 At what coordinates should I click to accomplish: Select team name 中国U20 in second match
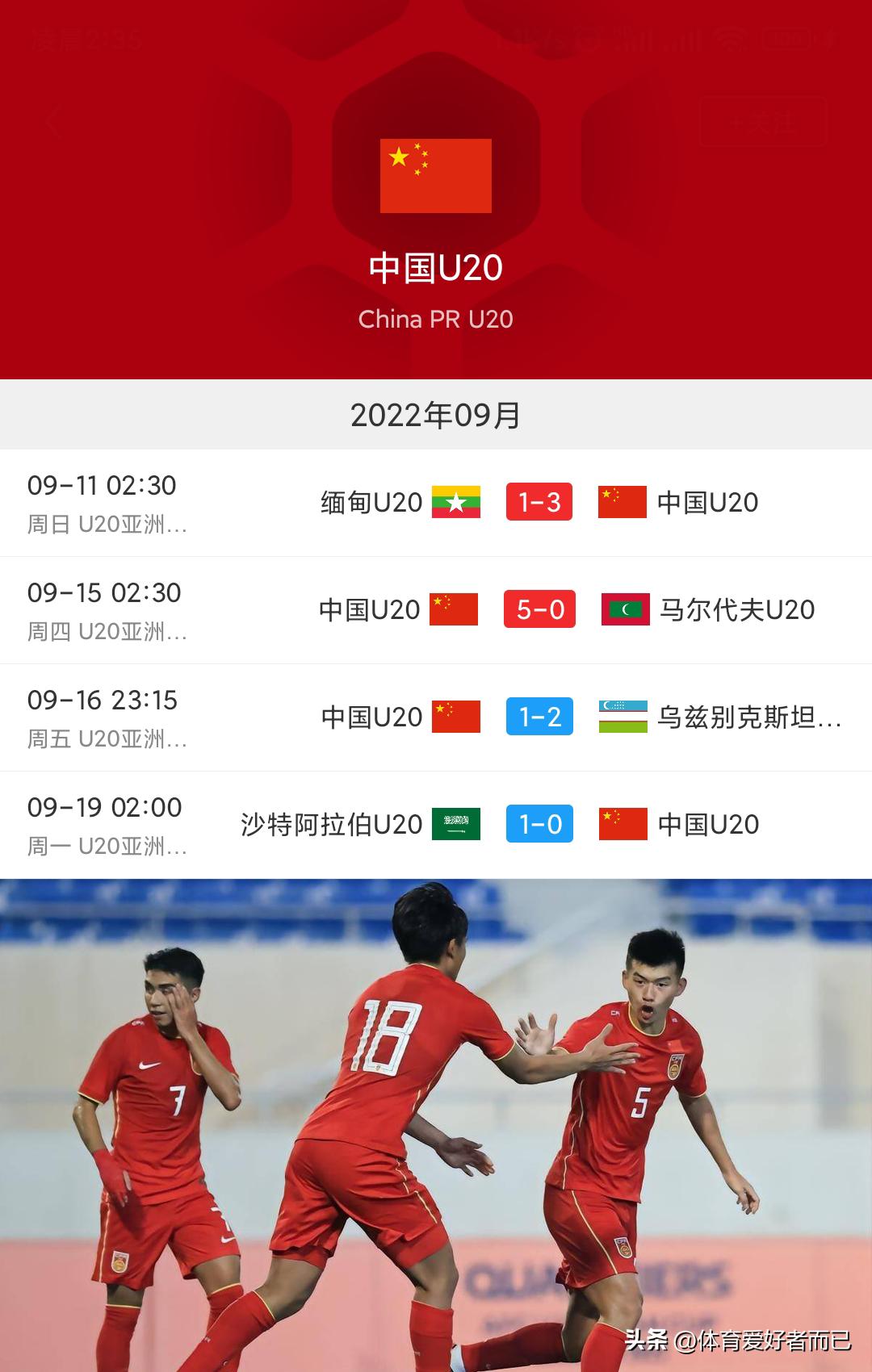click(x=370, y=610)
